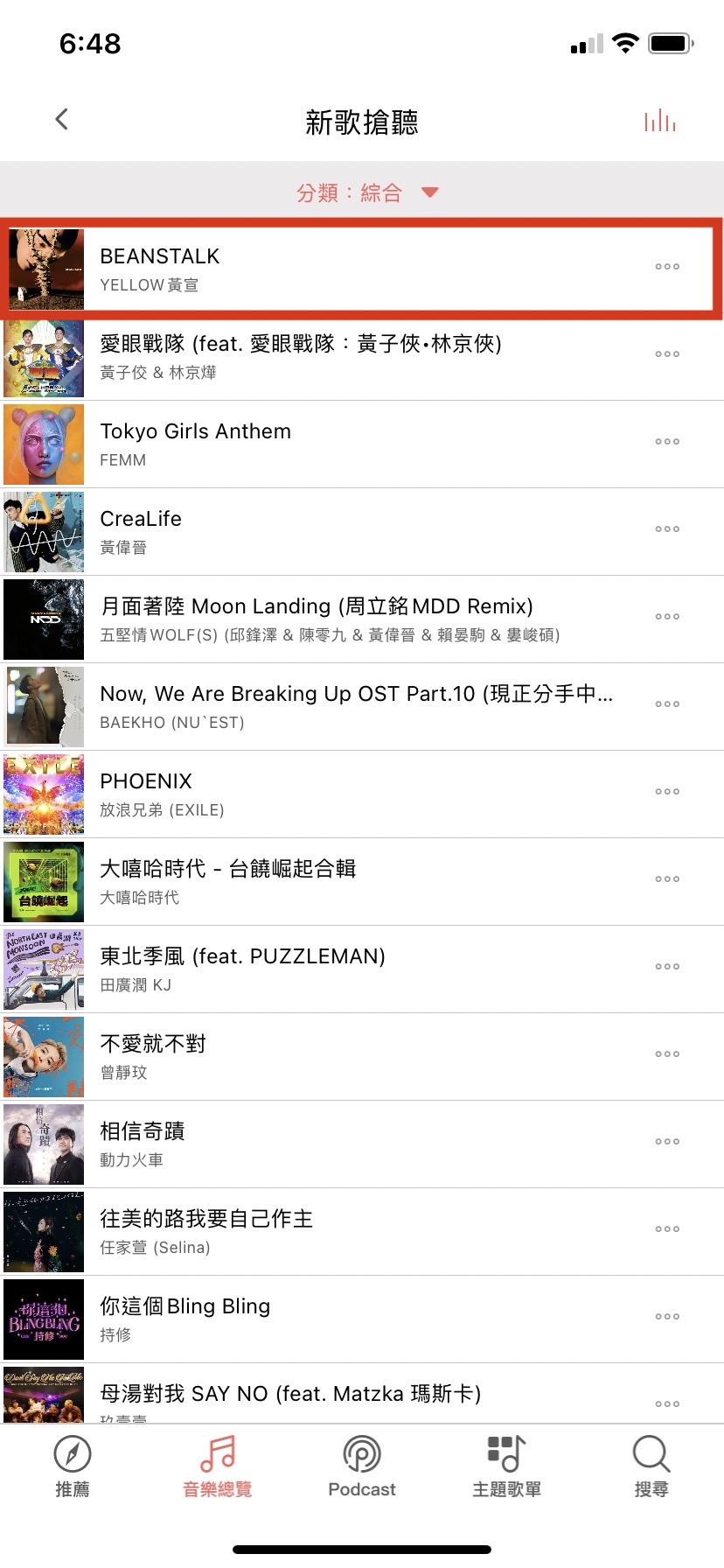Go back from 新歌搶聽 page
Viewport: 724px width, 1568px height.
(x=61, y=120)
